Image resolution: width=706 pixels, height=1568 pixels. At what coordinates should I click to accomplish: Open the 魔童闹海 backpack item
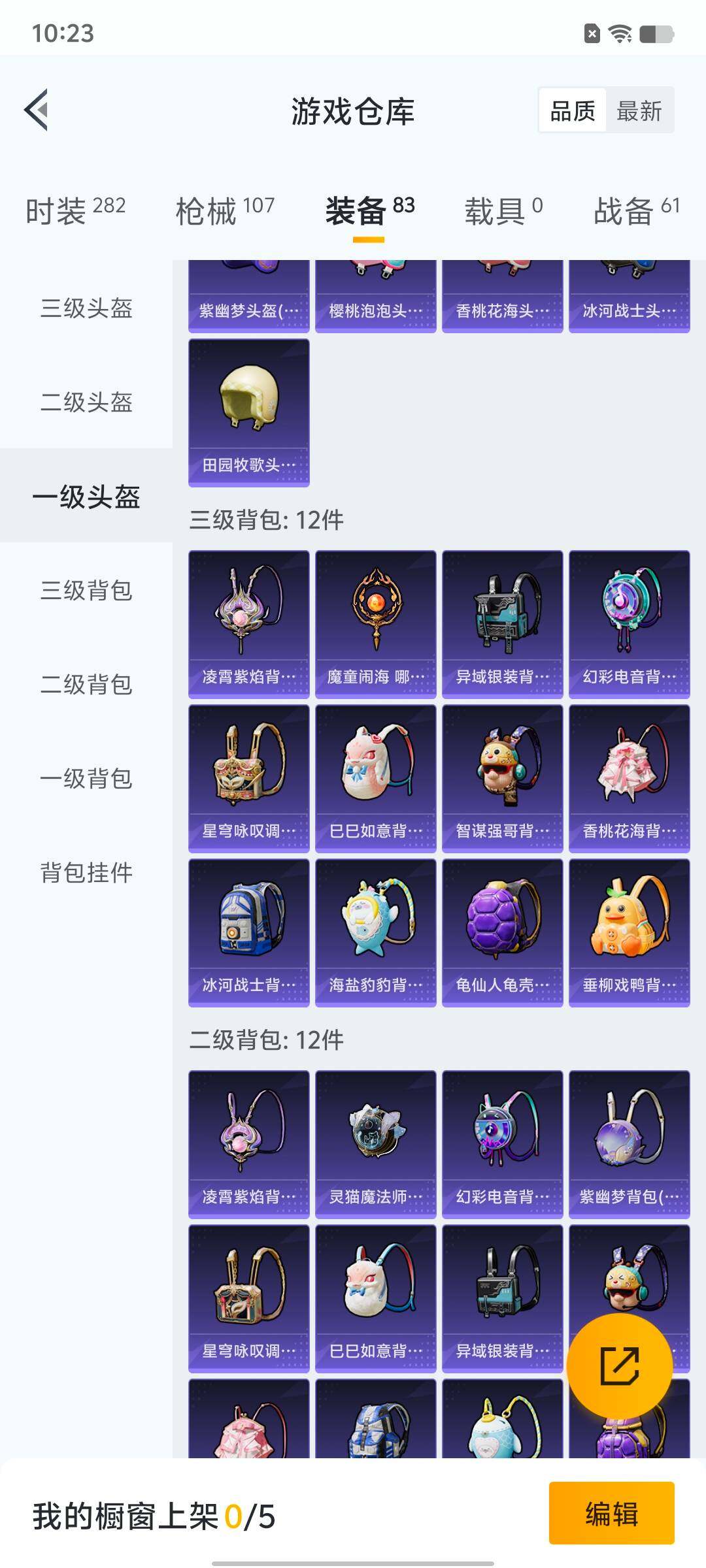tap(375, 624)
